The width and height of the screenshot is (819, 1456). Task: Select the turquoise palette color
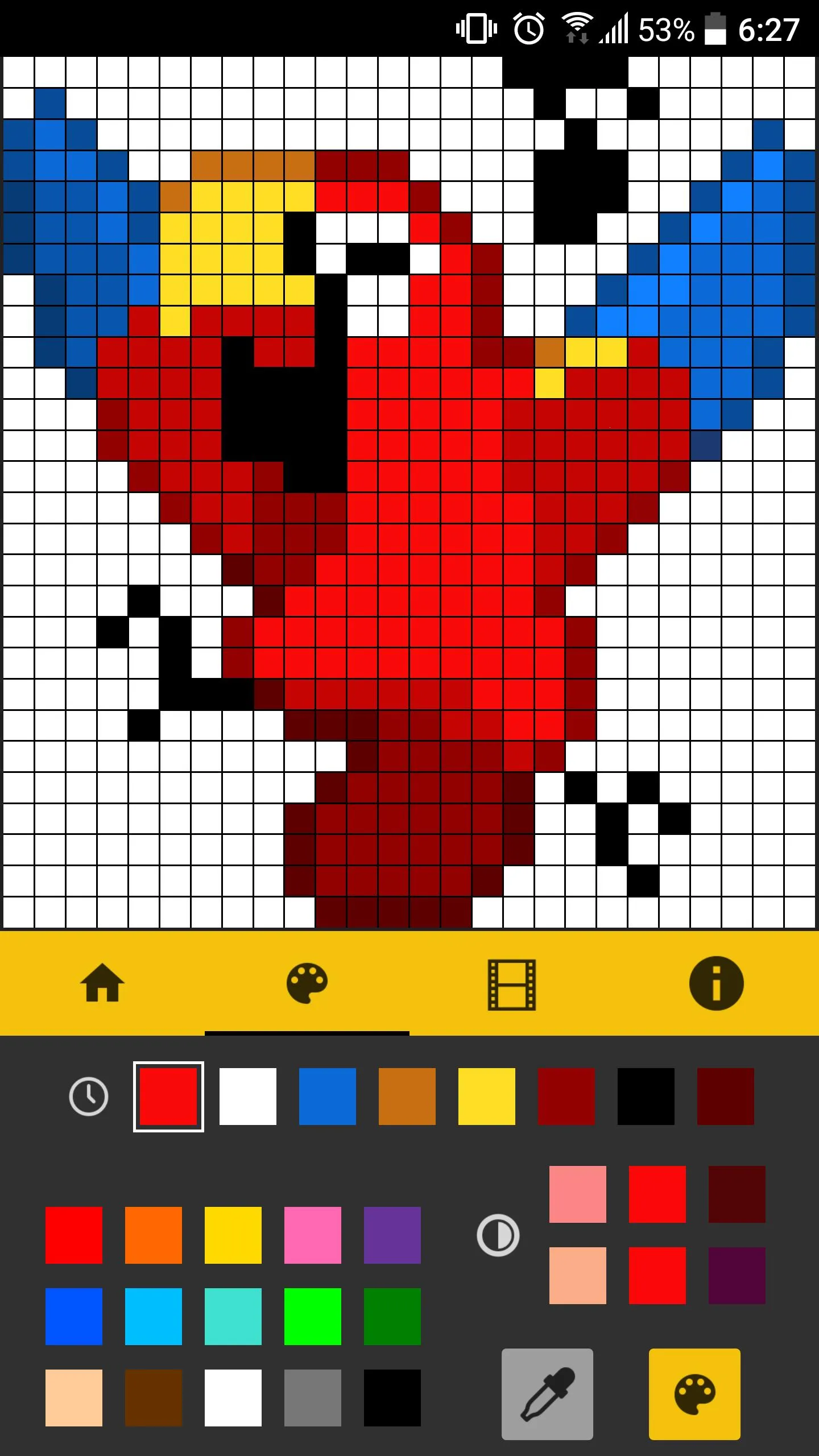pos(233,1317)
